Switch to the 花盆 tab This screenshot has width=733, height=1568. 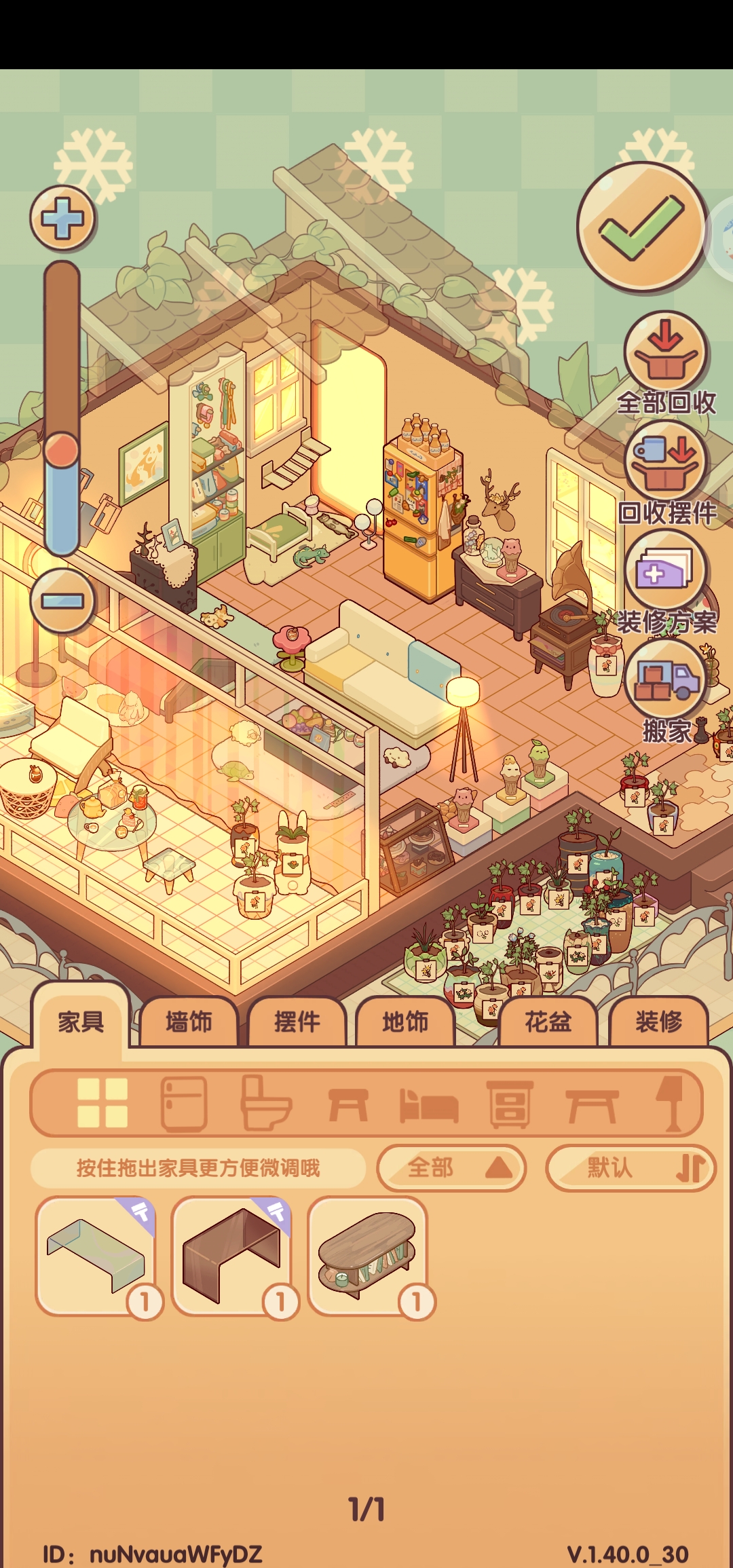(548, 1022)
